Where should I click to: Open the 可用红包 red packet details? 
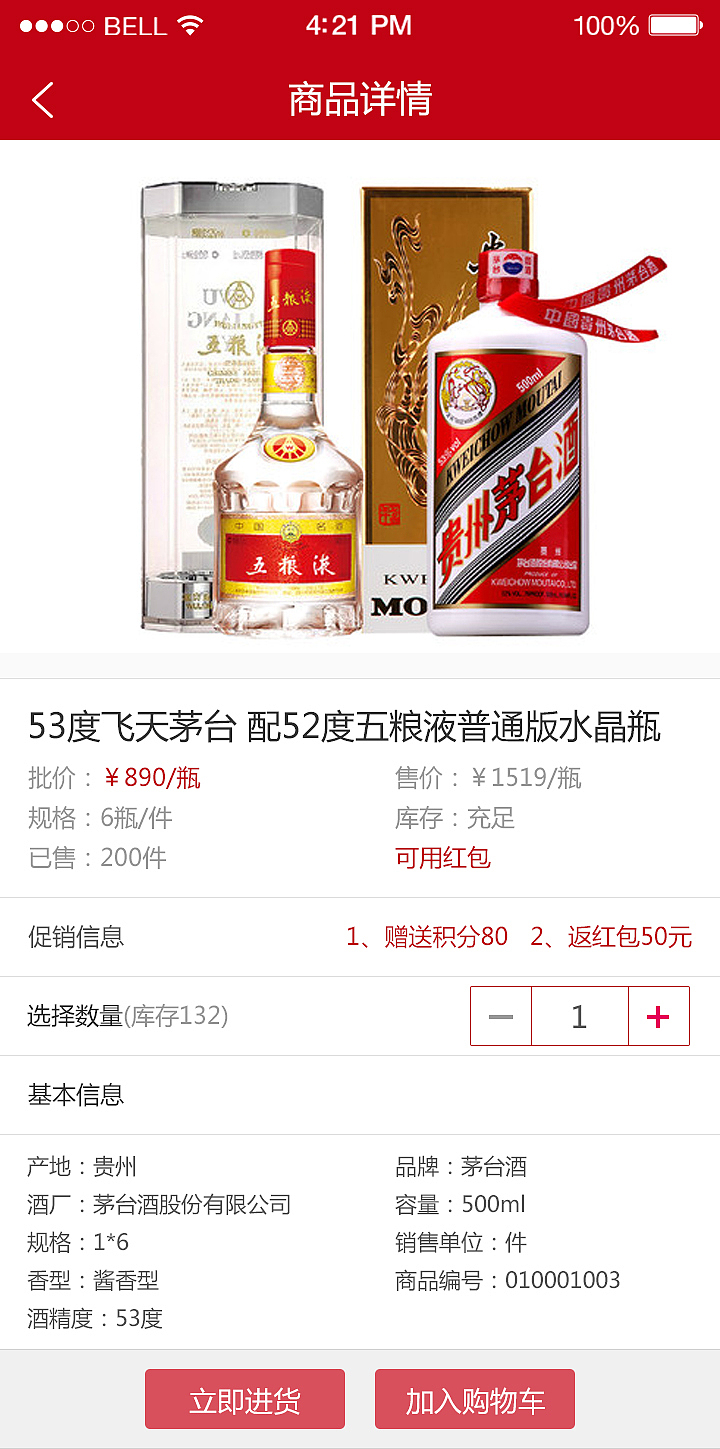point(443,858)
